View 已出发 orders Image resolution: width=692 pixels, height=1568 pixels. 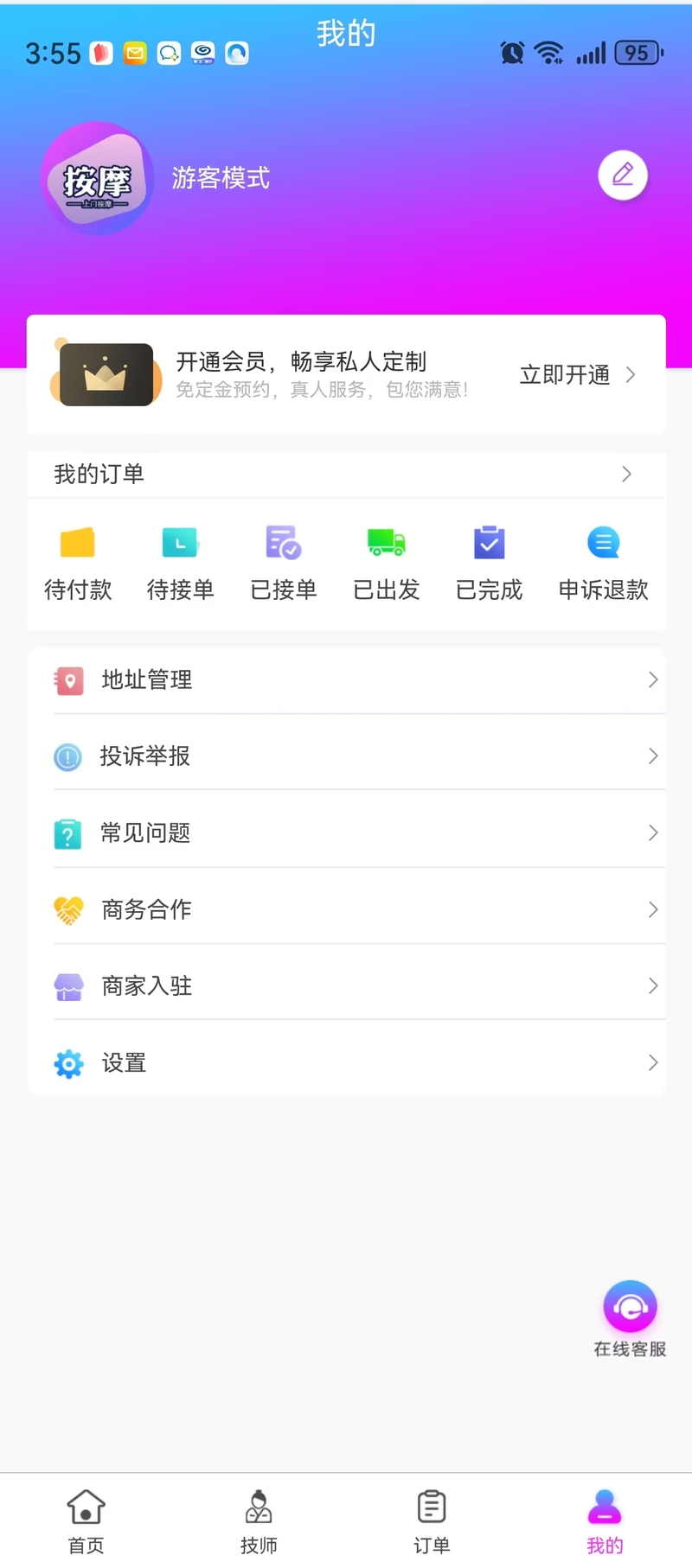[x=386, y=564]
